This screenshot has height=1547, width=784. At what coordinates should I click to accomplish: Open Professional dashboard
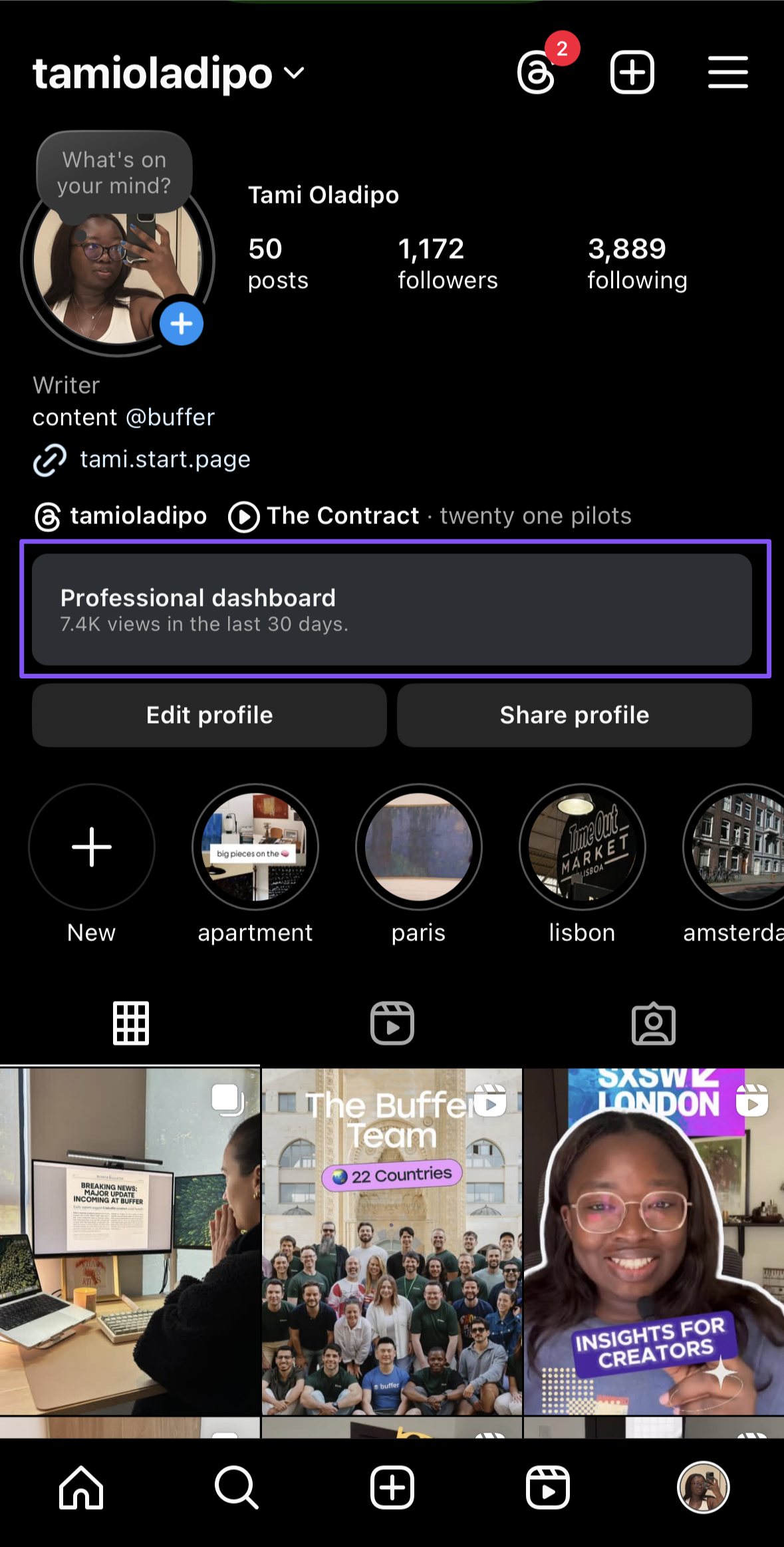[x=392, y=609]
